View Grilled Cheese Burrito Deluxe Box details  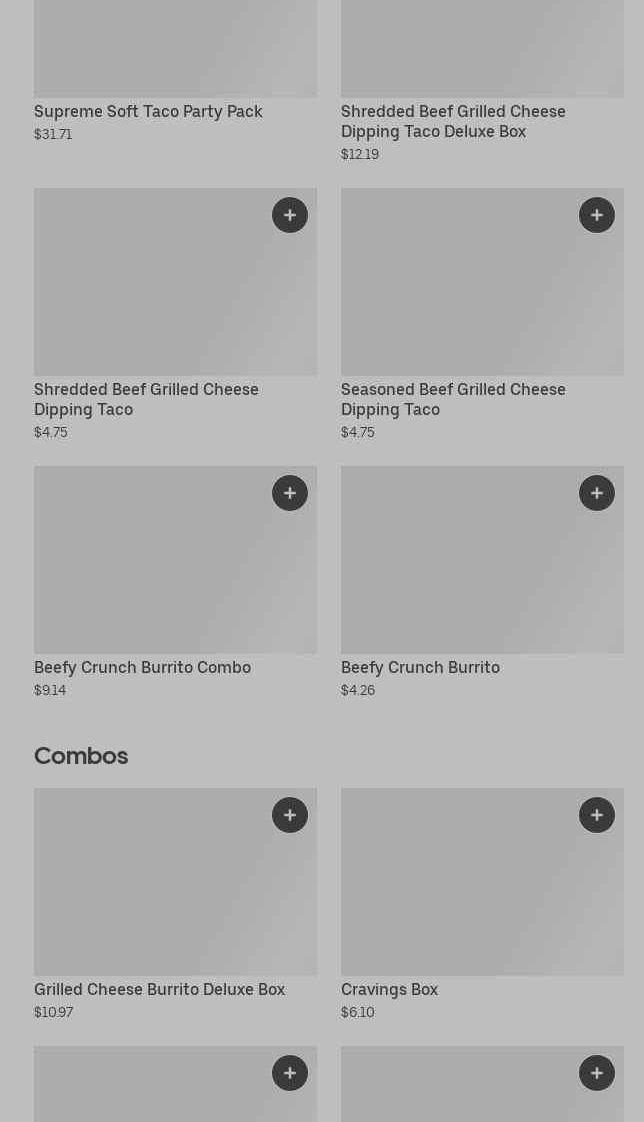pos(159,989)
